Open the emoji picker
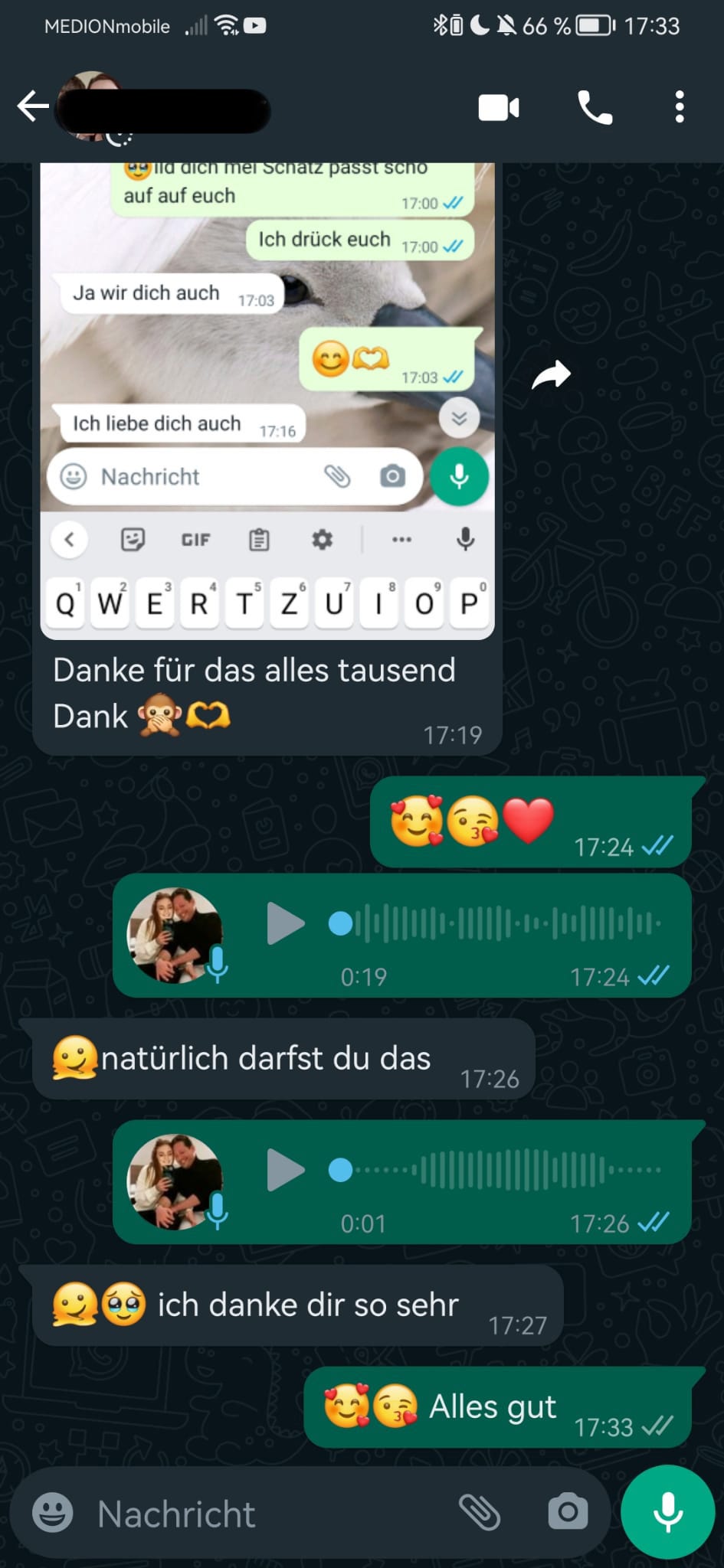Screen dimensions: 724x1568 point(52,1514)
